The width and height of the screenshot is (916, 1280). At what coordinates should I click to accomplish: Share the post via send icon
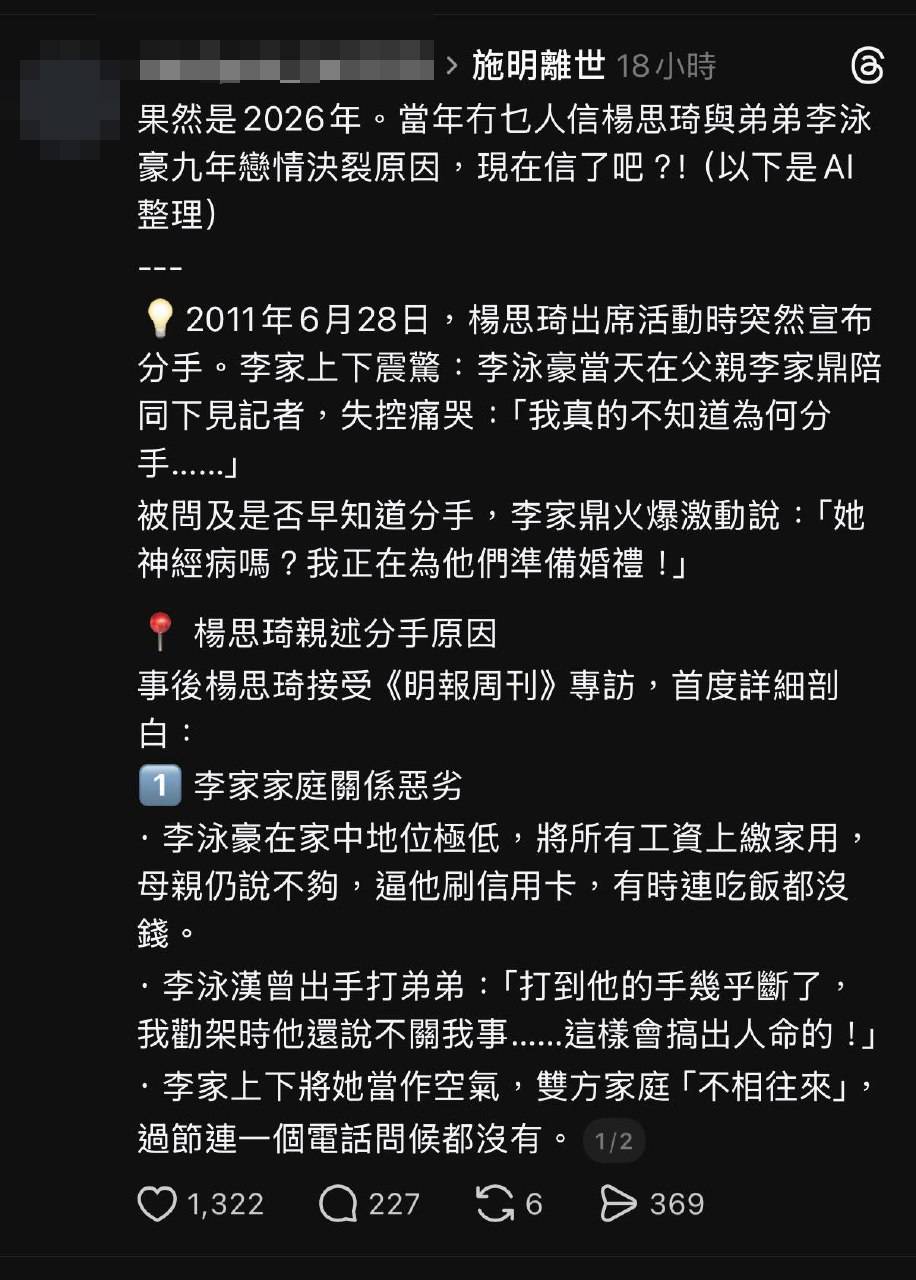click(x=619, y=1204)
